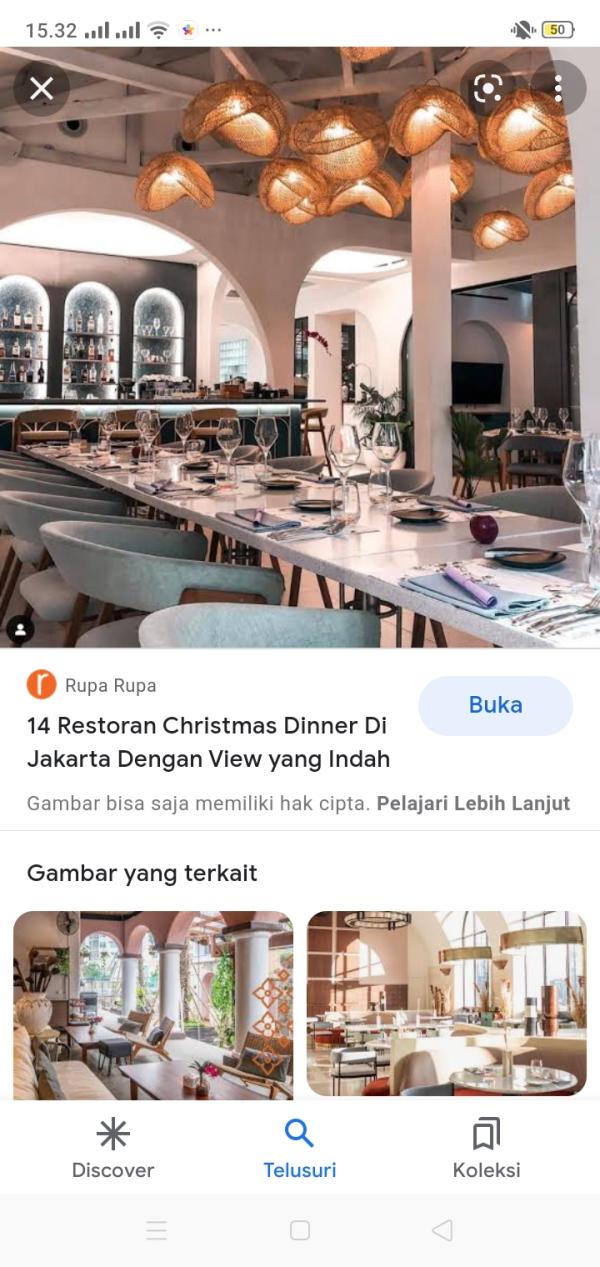Screen dimensions: 600x1267
Task: Open the three-dot overflow menu
Action: [558, 89]
